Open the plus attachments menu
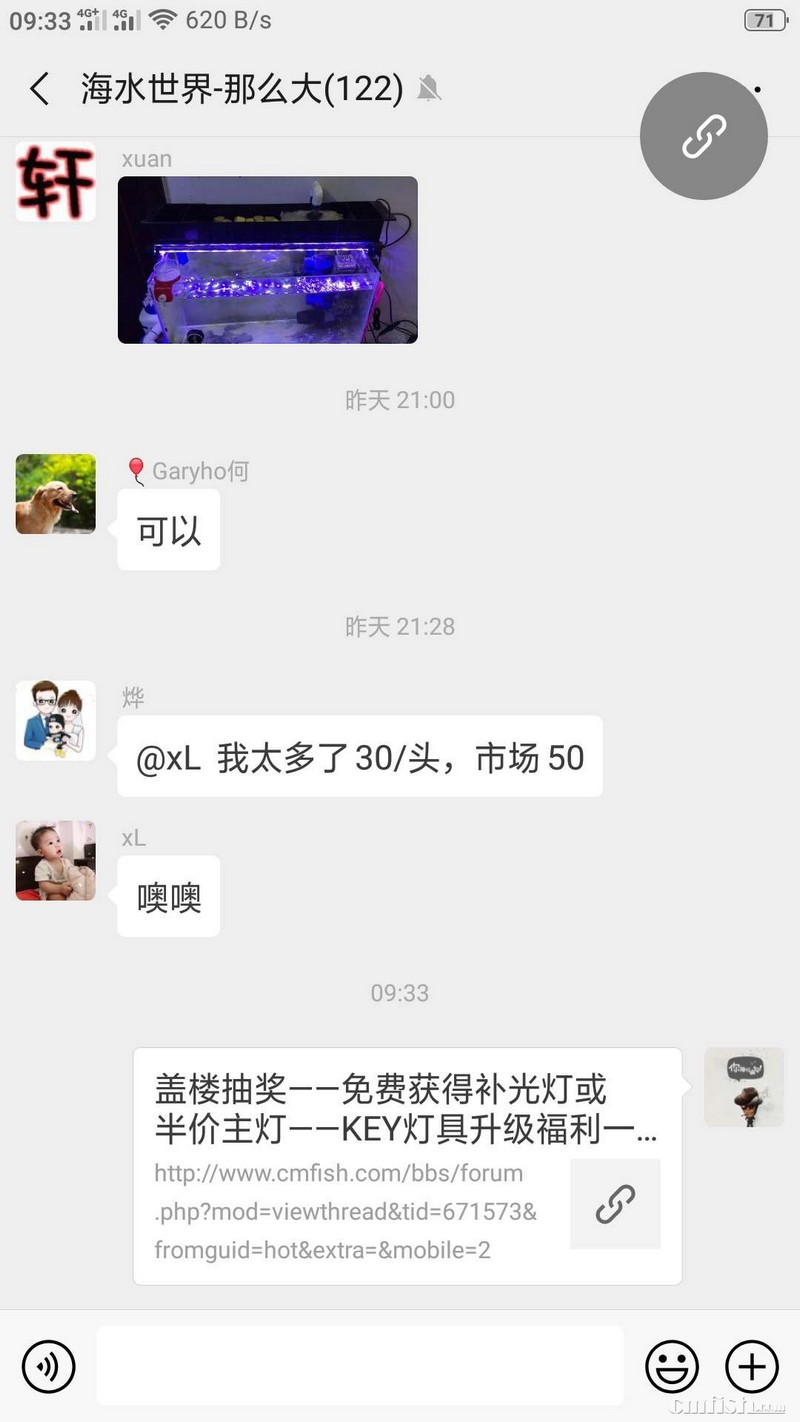 pos(751,1366)
